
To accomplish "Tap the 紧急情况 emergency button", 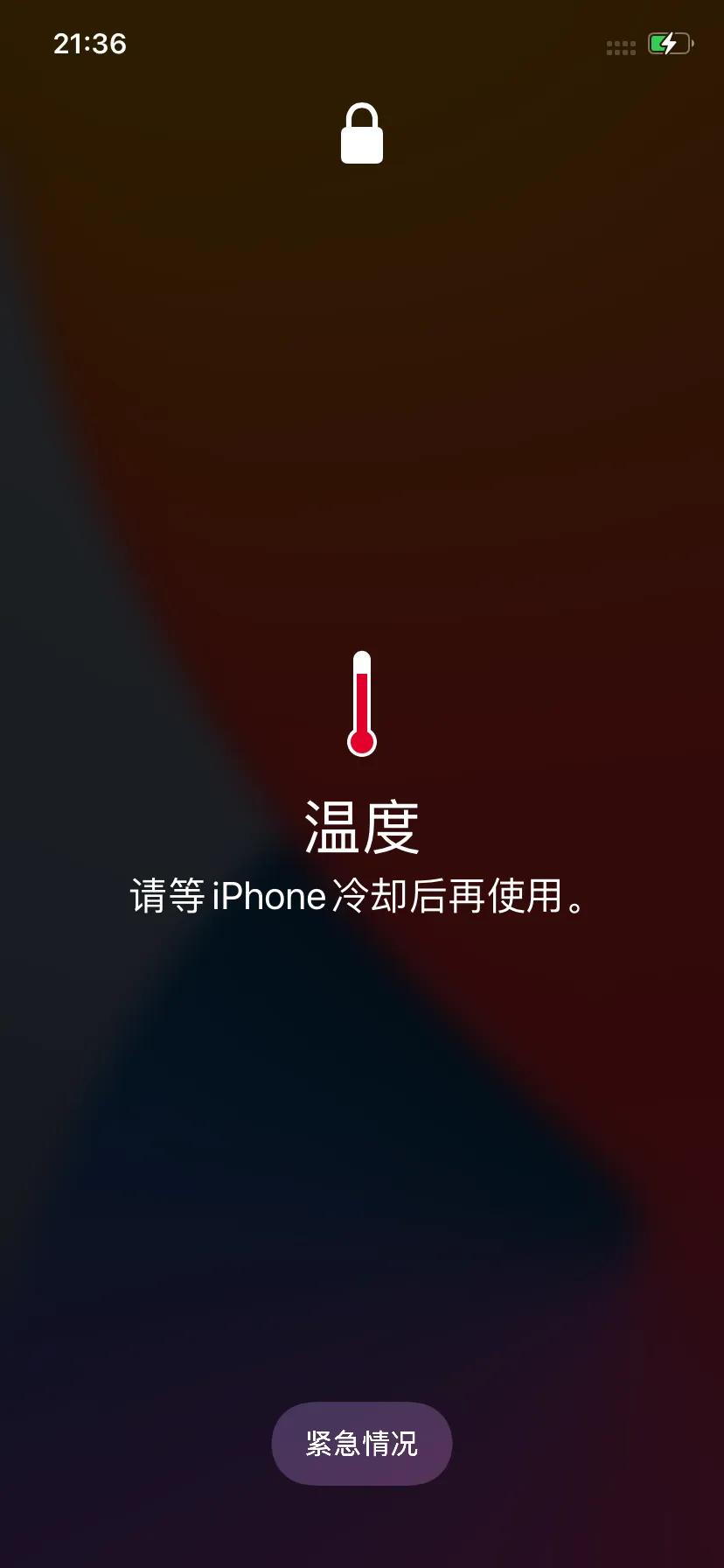I will (361, 1443).
